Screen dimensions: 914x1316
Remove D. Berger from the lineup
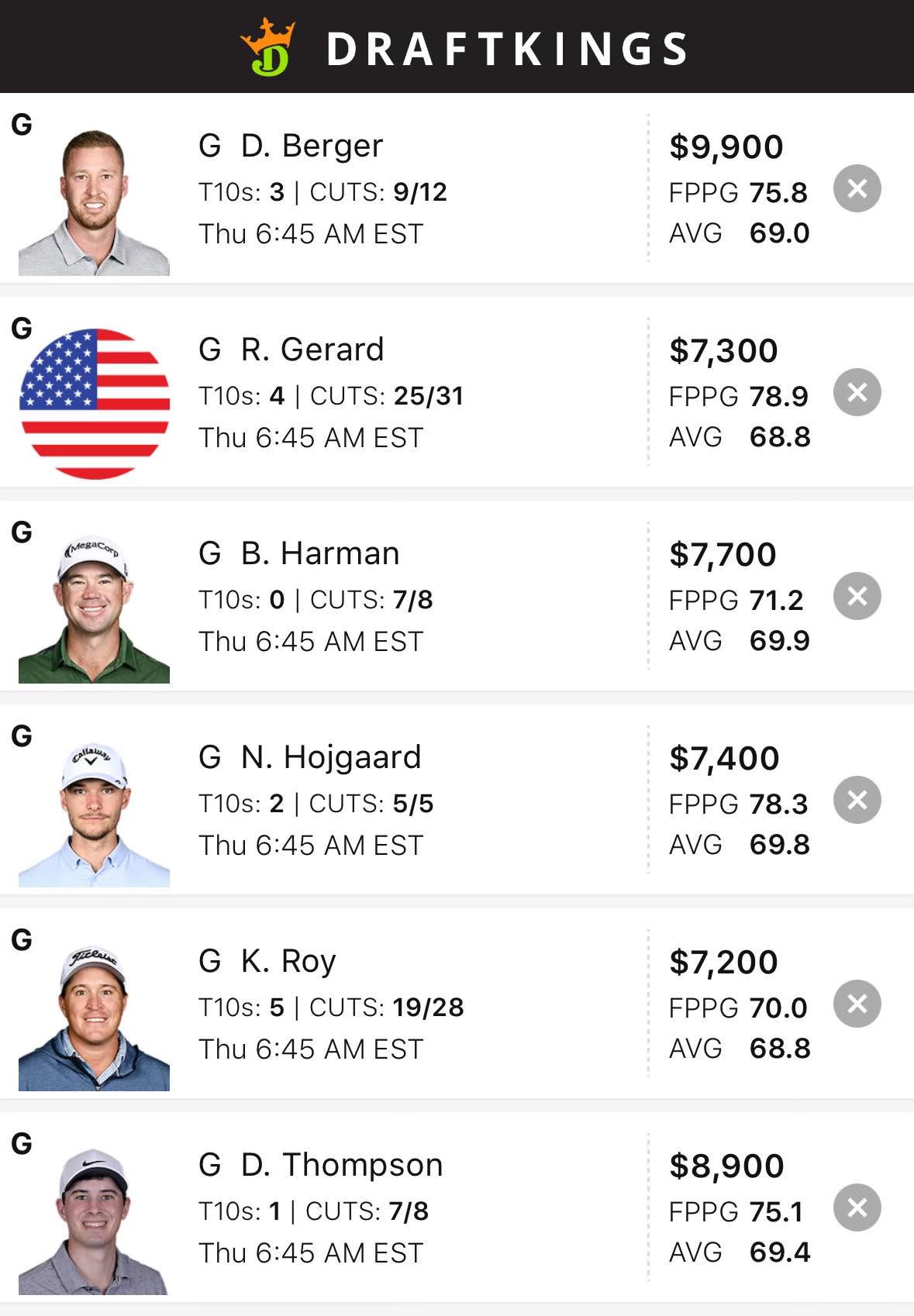click(857, 188)
